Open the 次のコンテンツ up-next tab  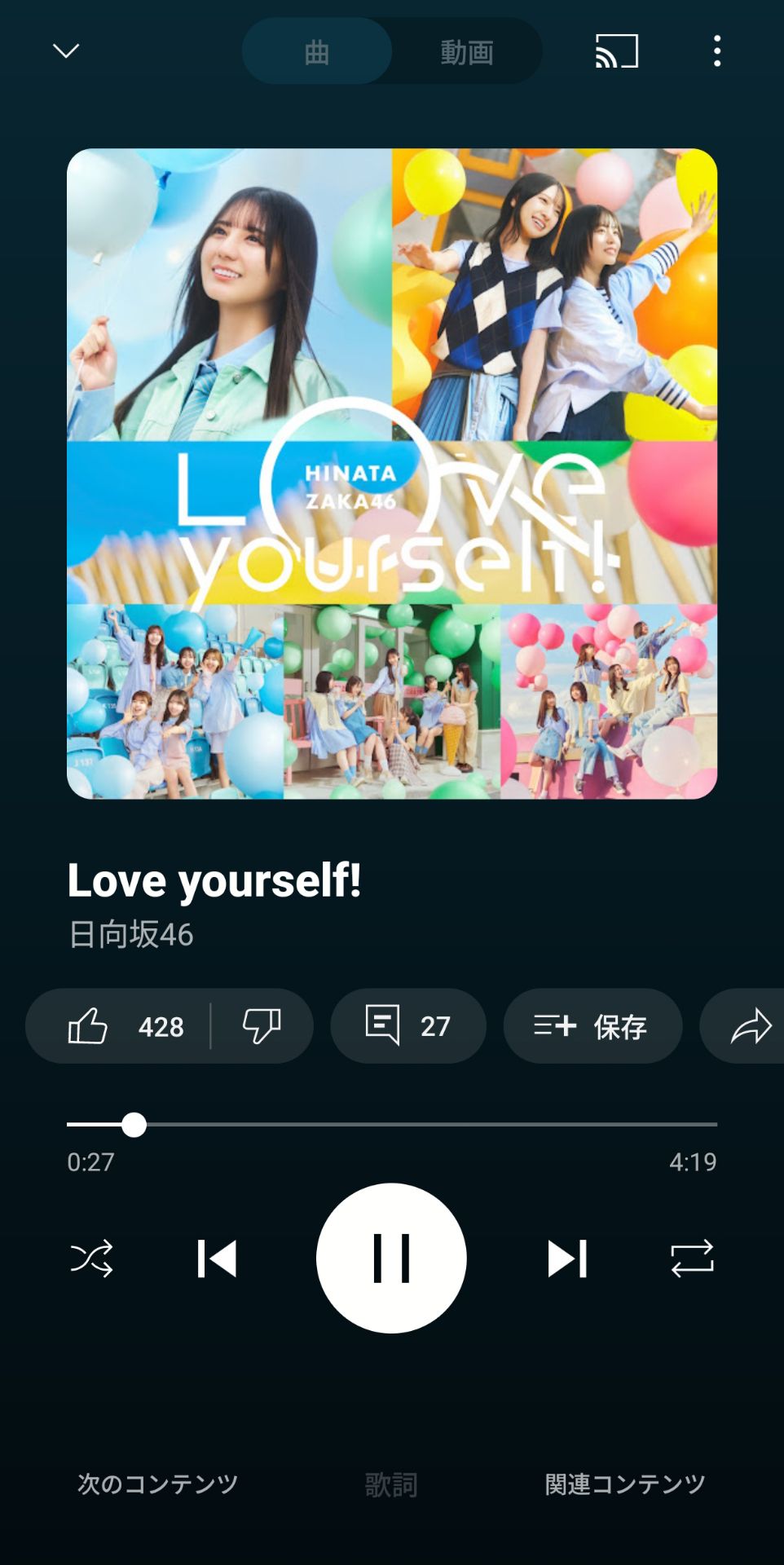(157, 1483)
